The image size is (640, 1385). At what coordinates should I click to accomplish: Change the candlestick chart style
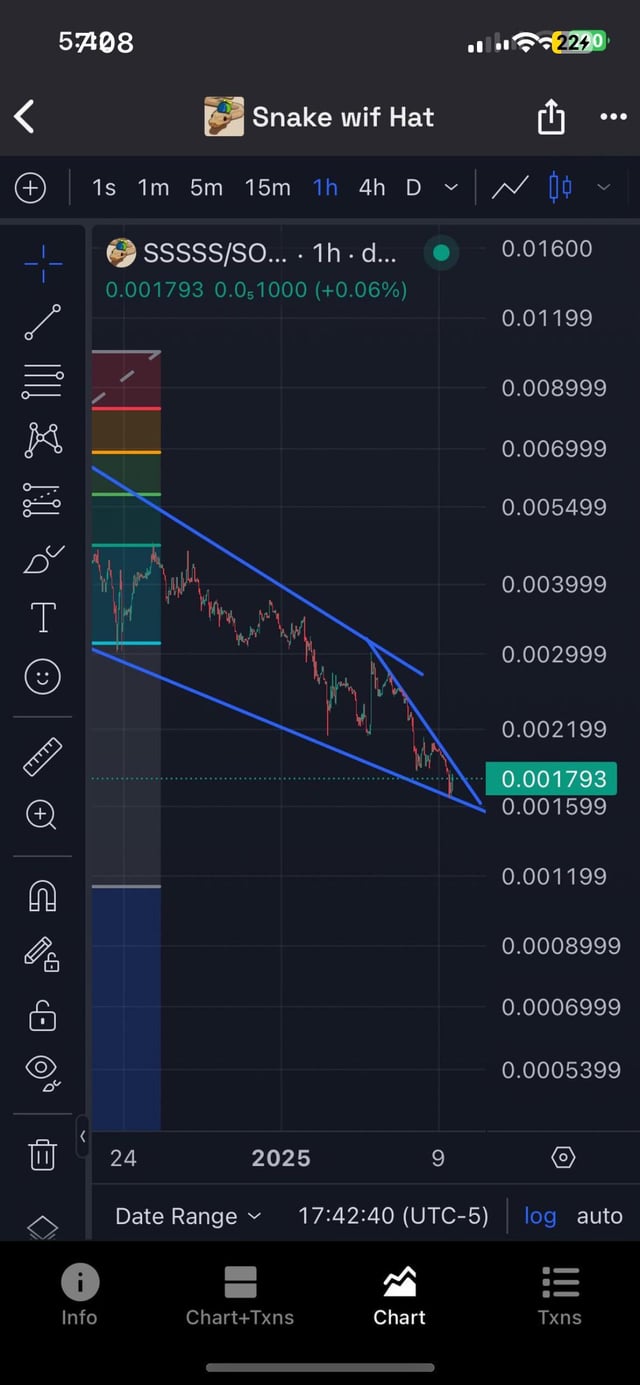click(560, 187)
